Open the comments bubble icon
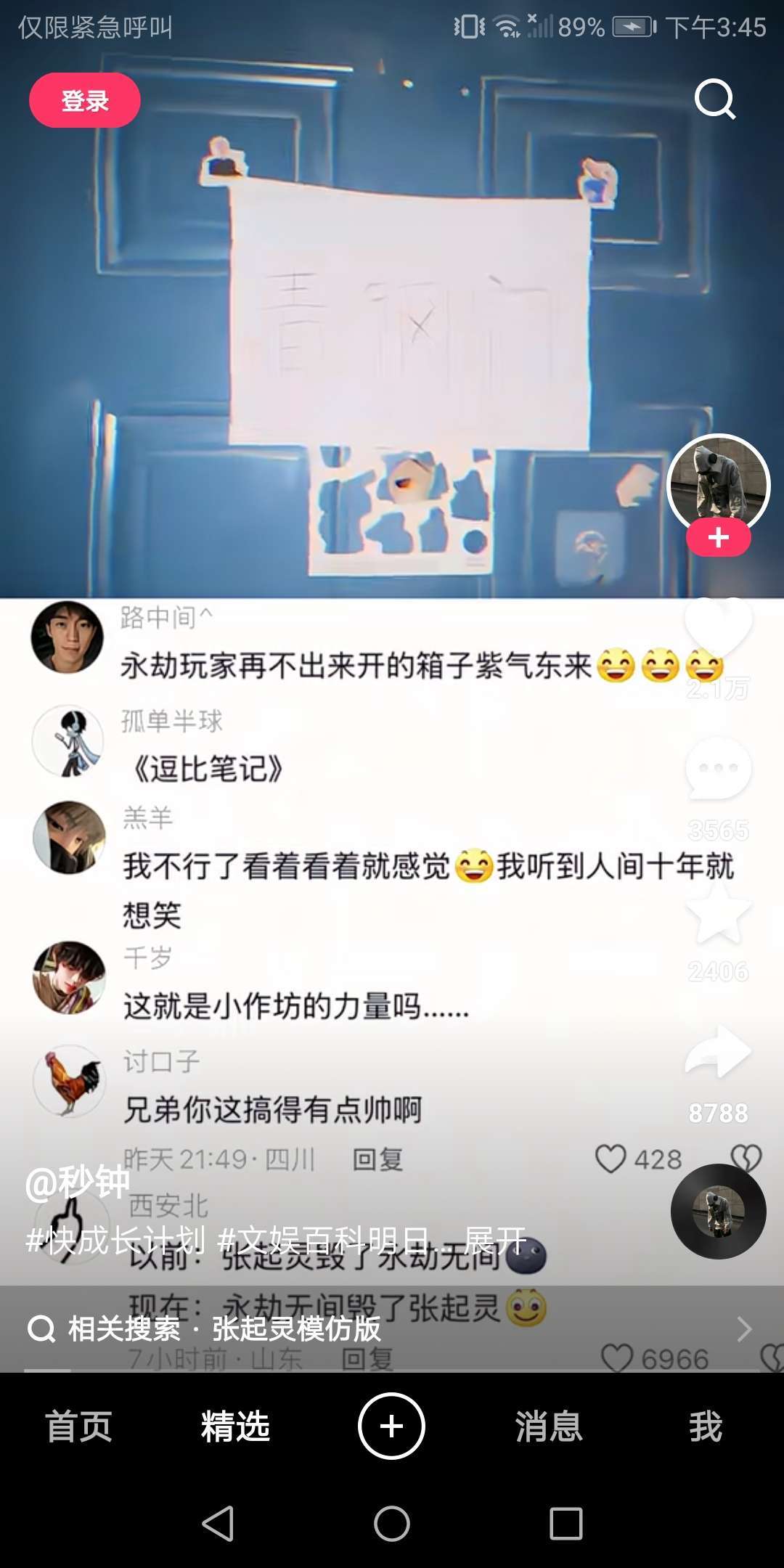This screenshot has width=784, height=1568. [718, 769]
